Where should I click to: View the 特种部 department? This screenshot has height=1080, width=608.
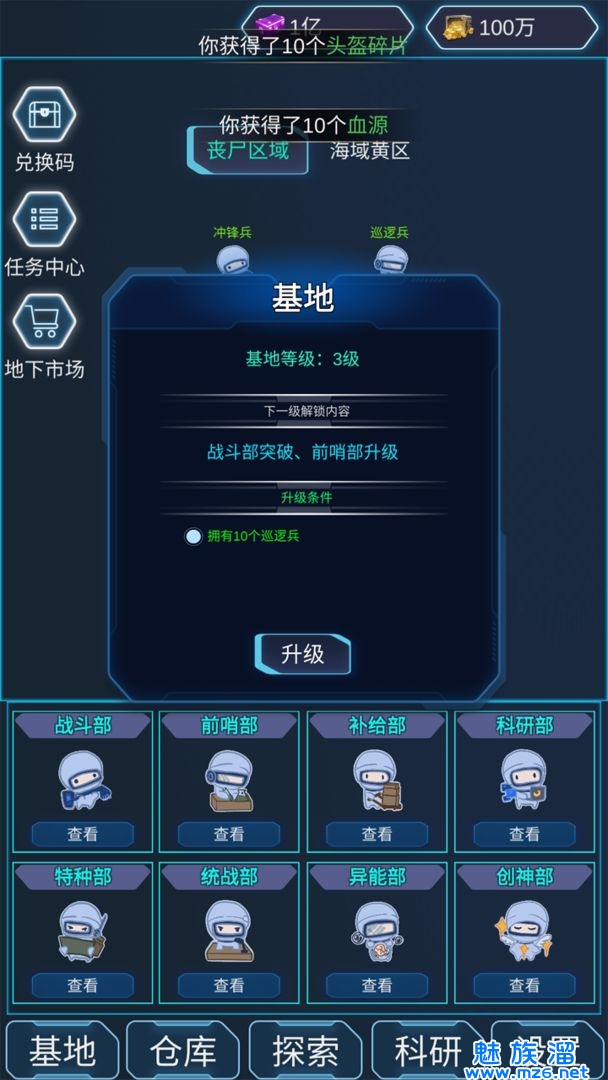pos(83,985)
